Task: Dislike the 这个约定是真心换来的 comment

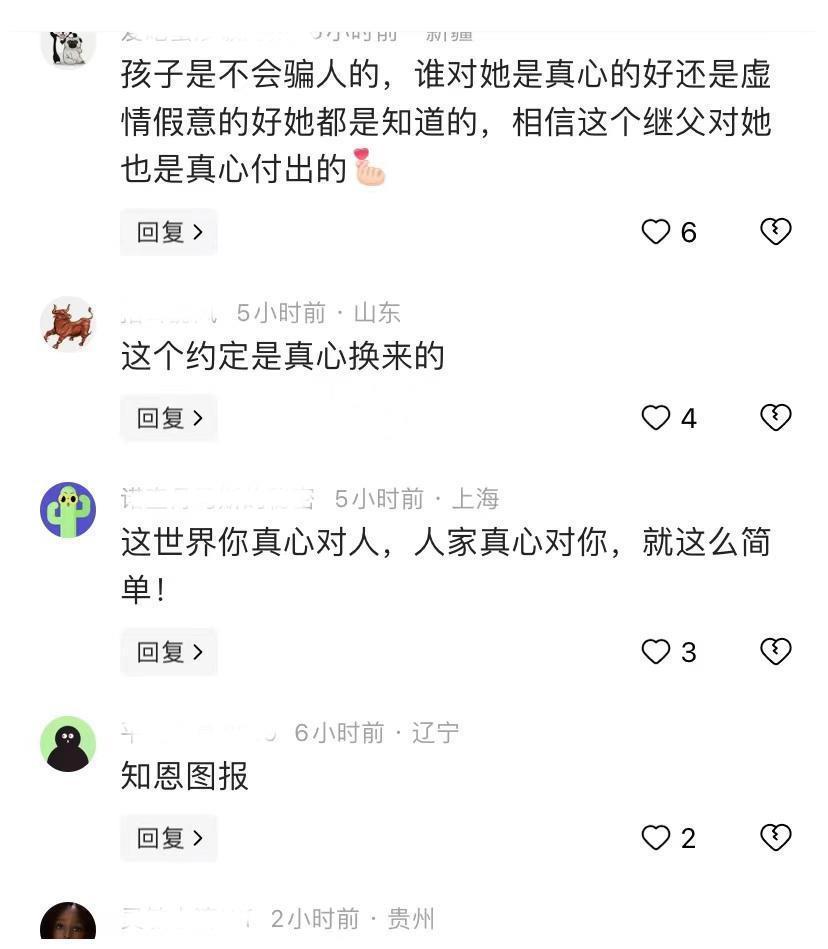Action: 775,418
